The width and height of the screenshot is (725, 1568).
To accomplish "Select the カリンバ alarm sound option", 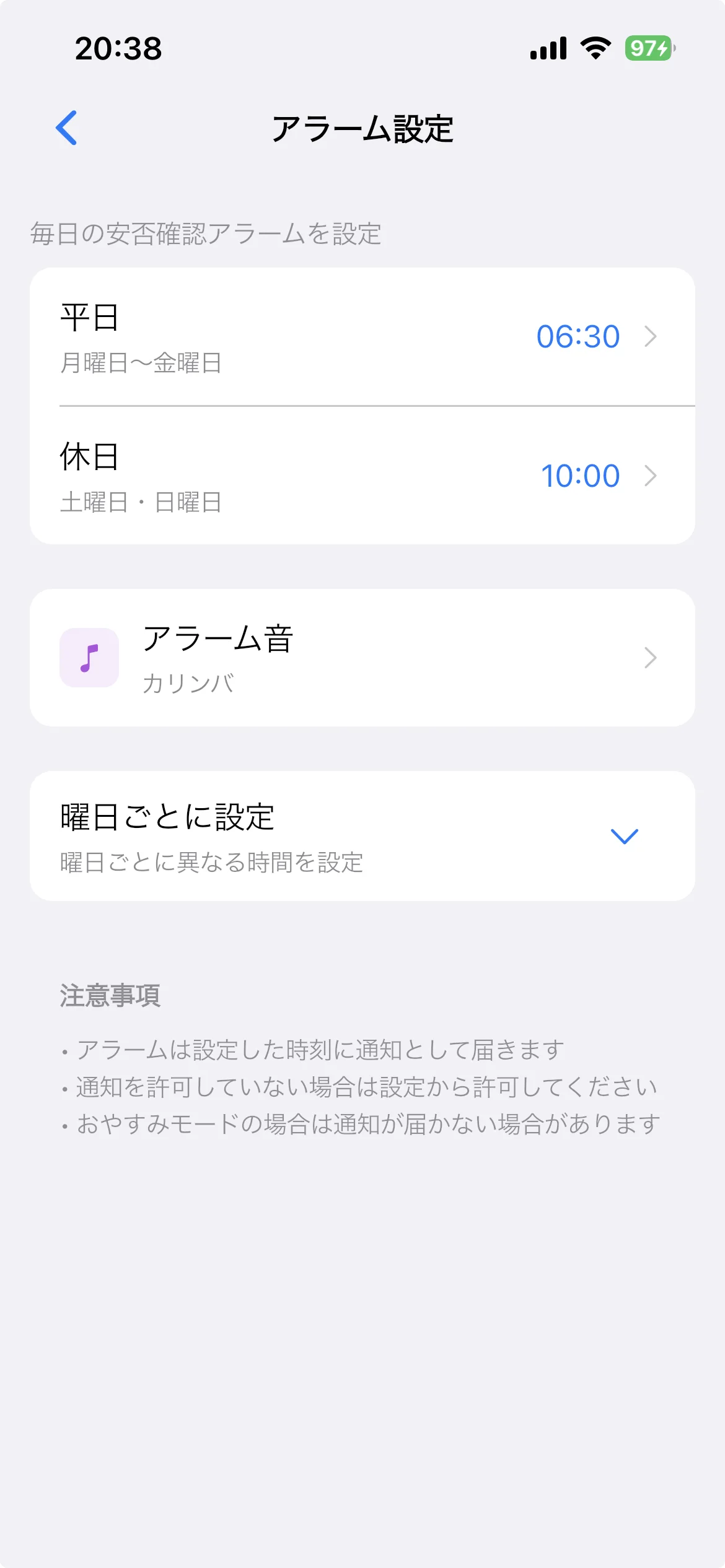I will (362, 657).
